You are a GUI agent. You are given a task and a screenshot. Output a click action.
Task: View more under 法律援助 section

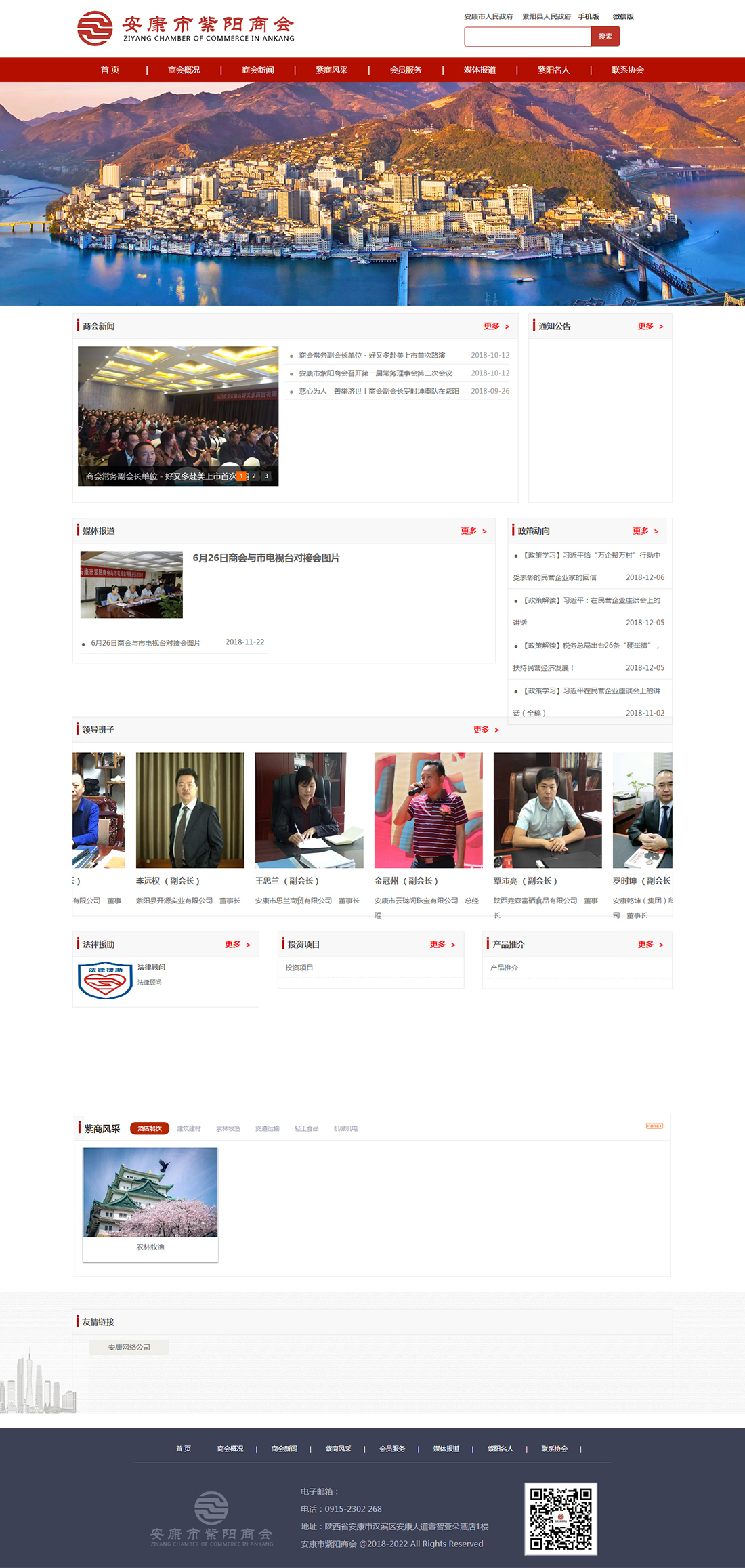237,945
